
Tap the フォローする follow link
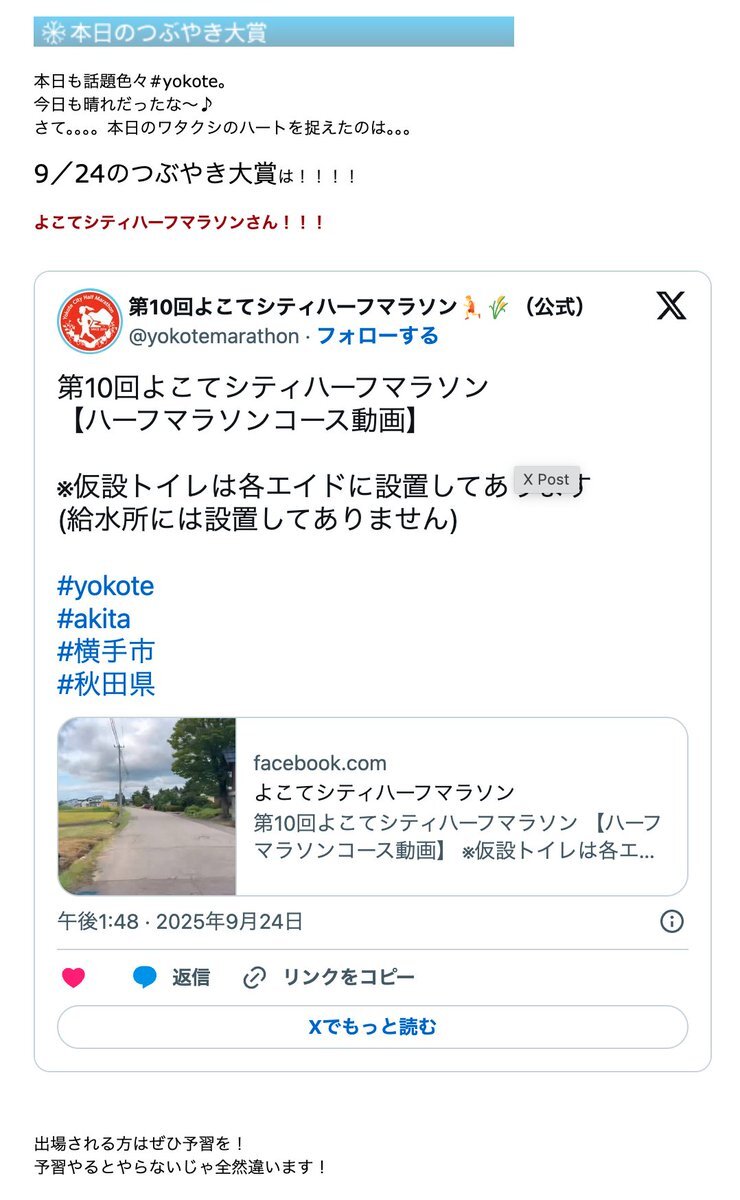click(377, 336)
